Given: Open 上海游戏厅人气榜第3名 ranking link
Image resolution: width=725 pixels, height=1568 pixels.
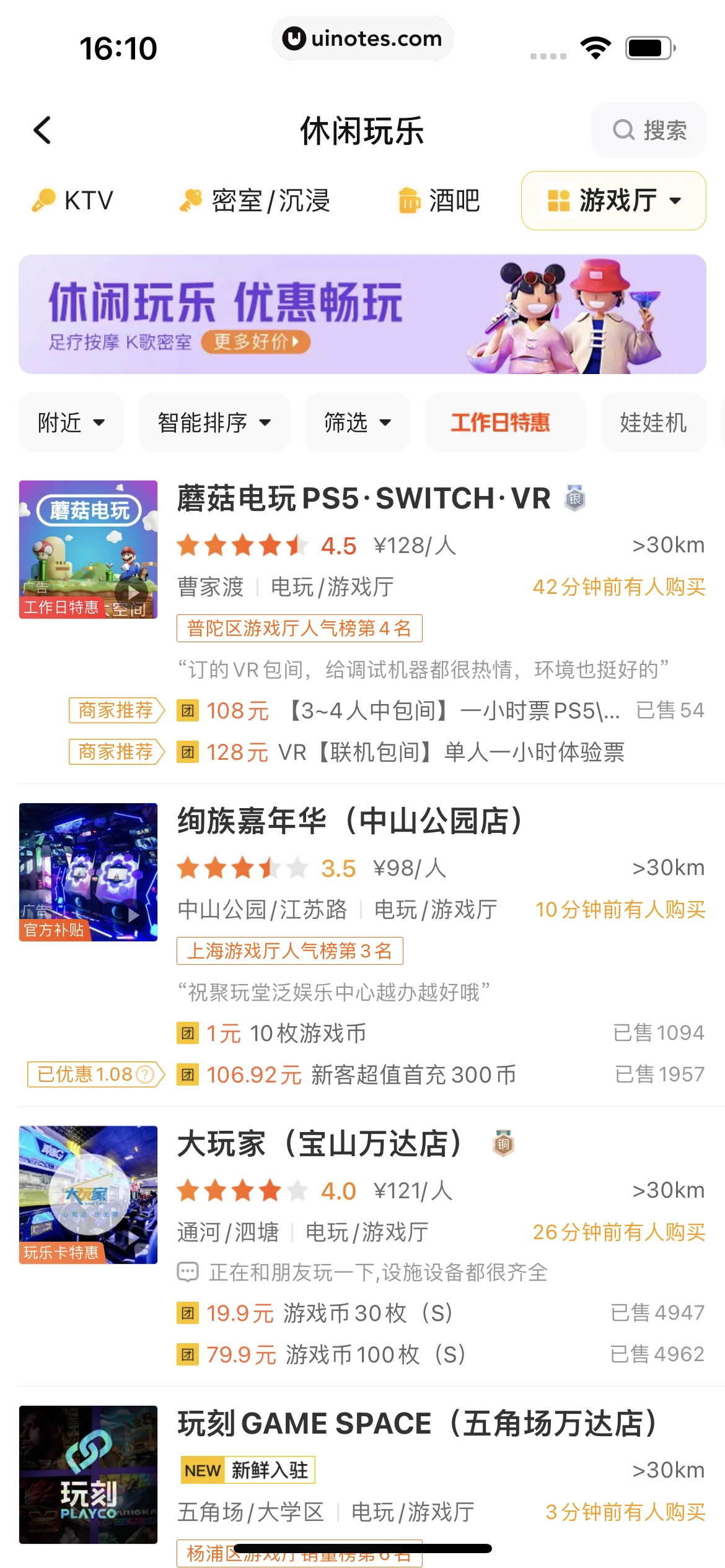Looking at the screenshot, I should pyautogui.click(x=291, y=951).
